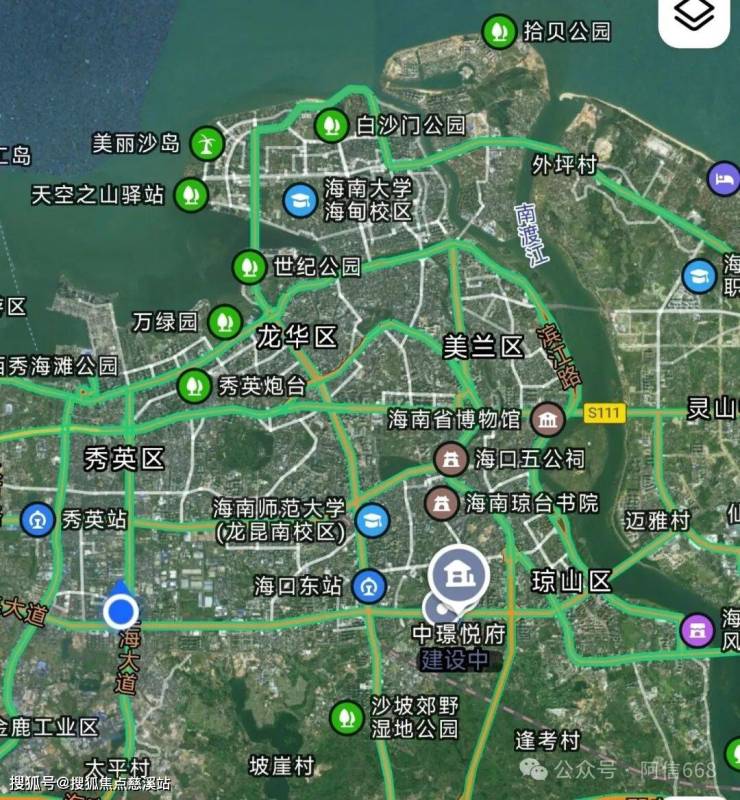Open the 拾贝公园 park marker

tap(497, 32)
